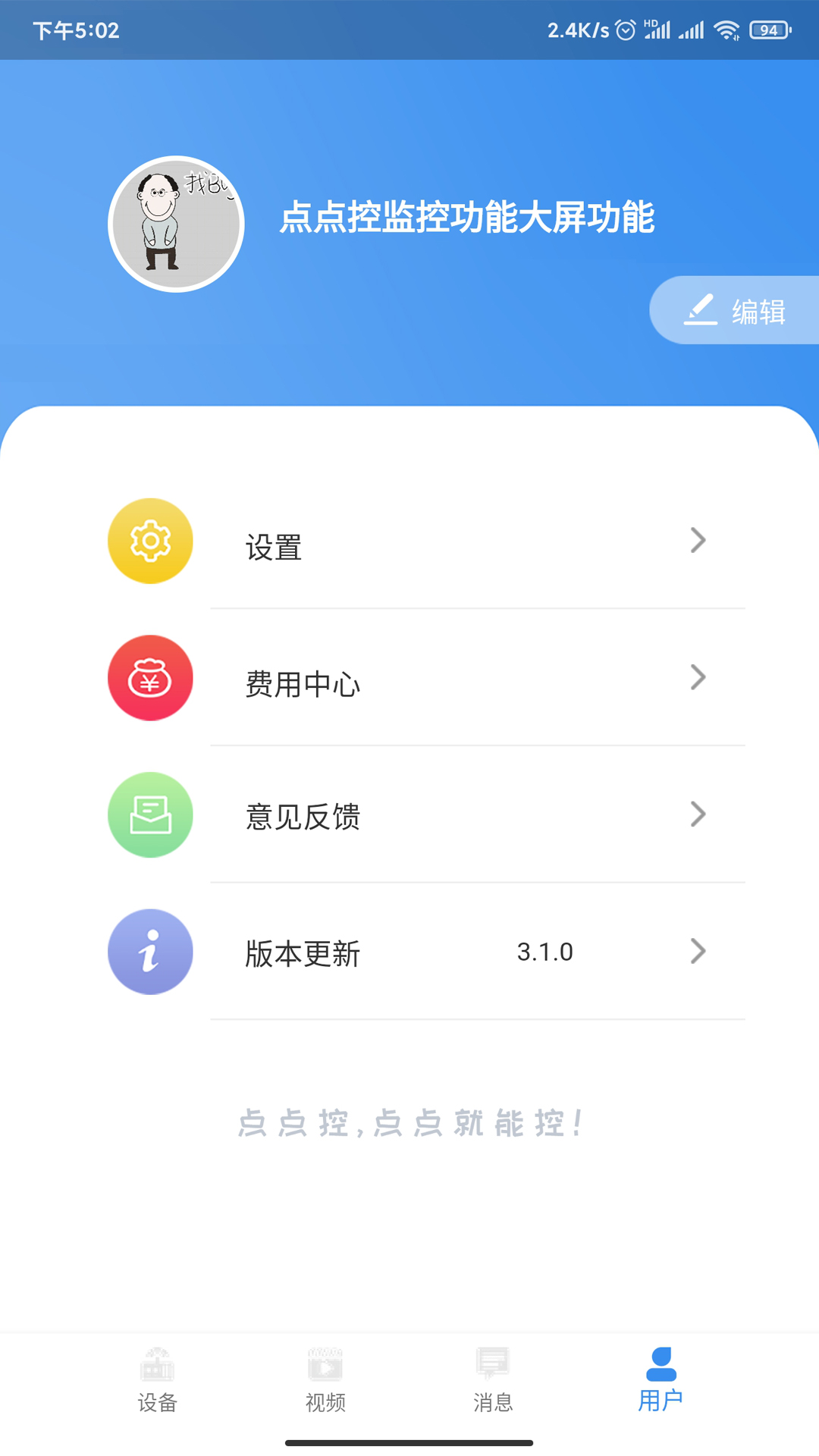Open the profile avatar picture

176,224
